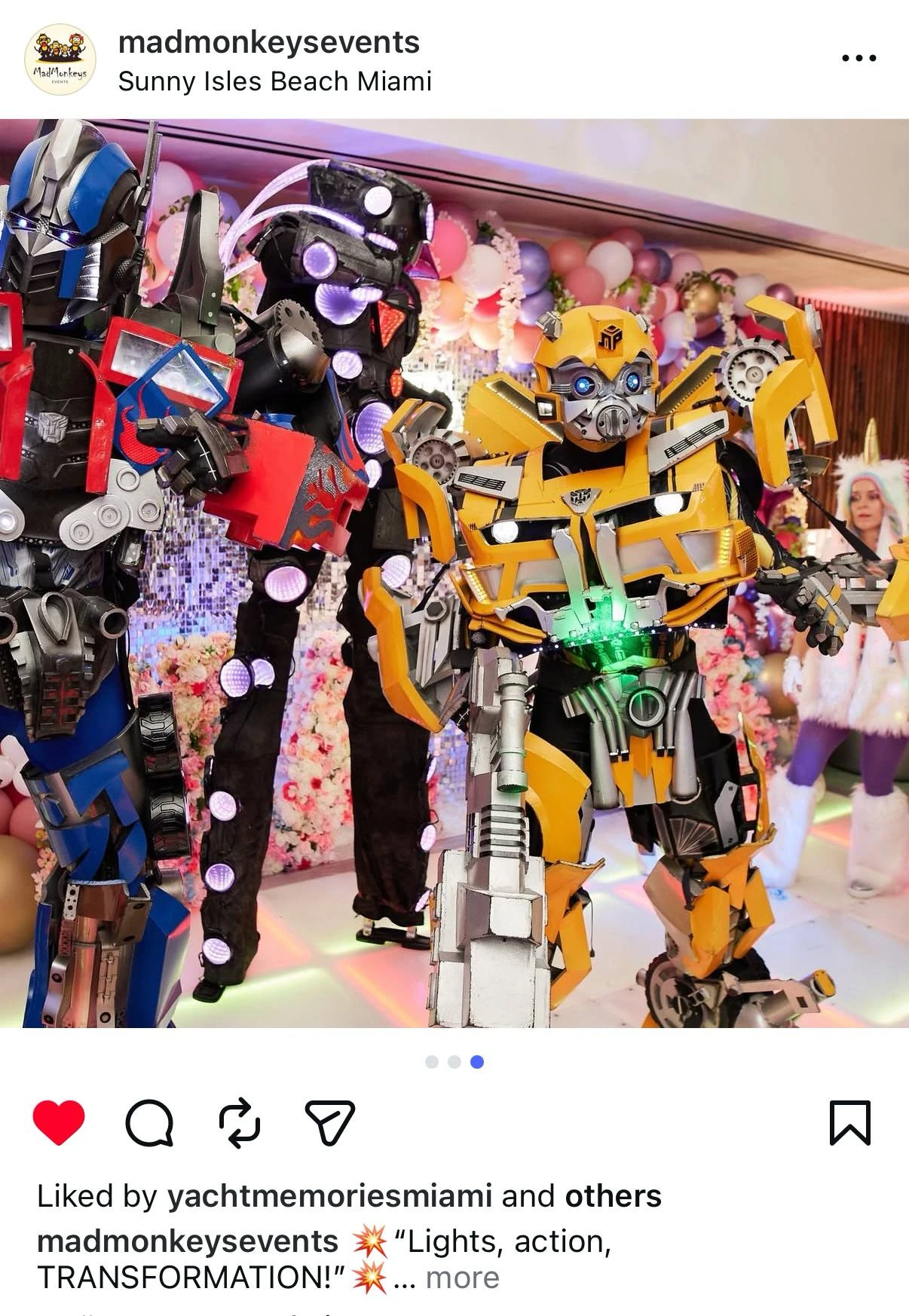Viewport: 909px width, 1316px height.
Task: Repost this post
Action: click(240, 1123)
